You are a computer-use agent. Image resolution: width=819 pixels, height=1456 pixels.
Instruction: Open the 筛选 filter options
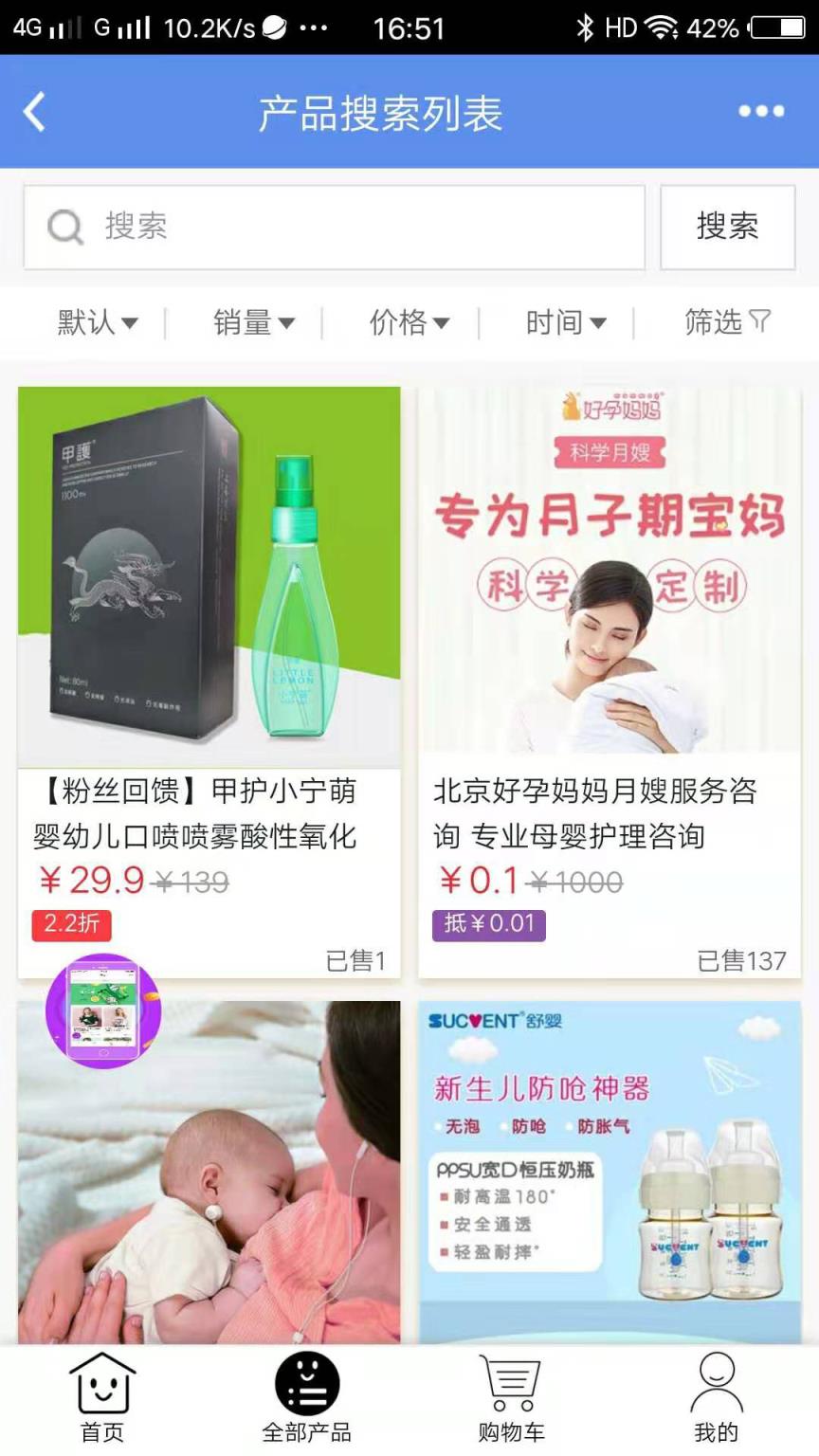click(x=727, y=323)
